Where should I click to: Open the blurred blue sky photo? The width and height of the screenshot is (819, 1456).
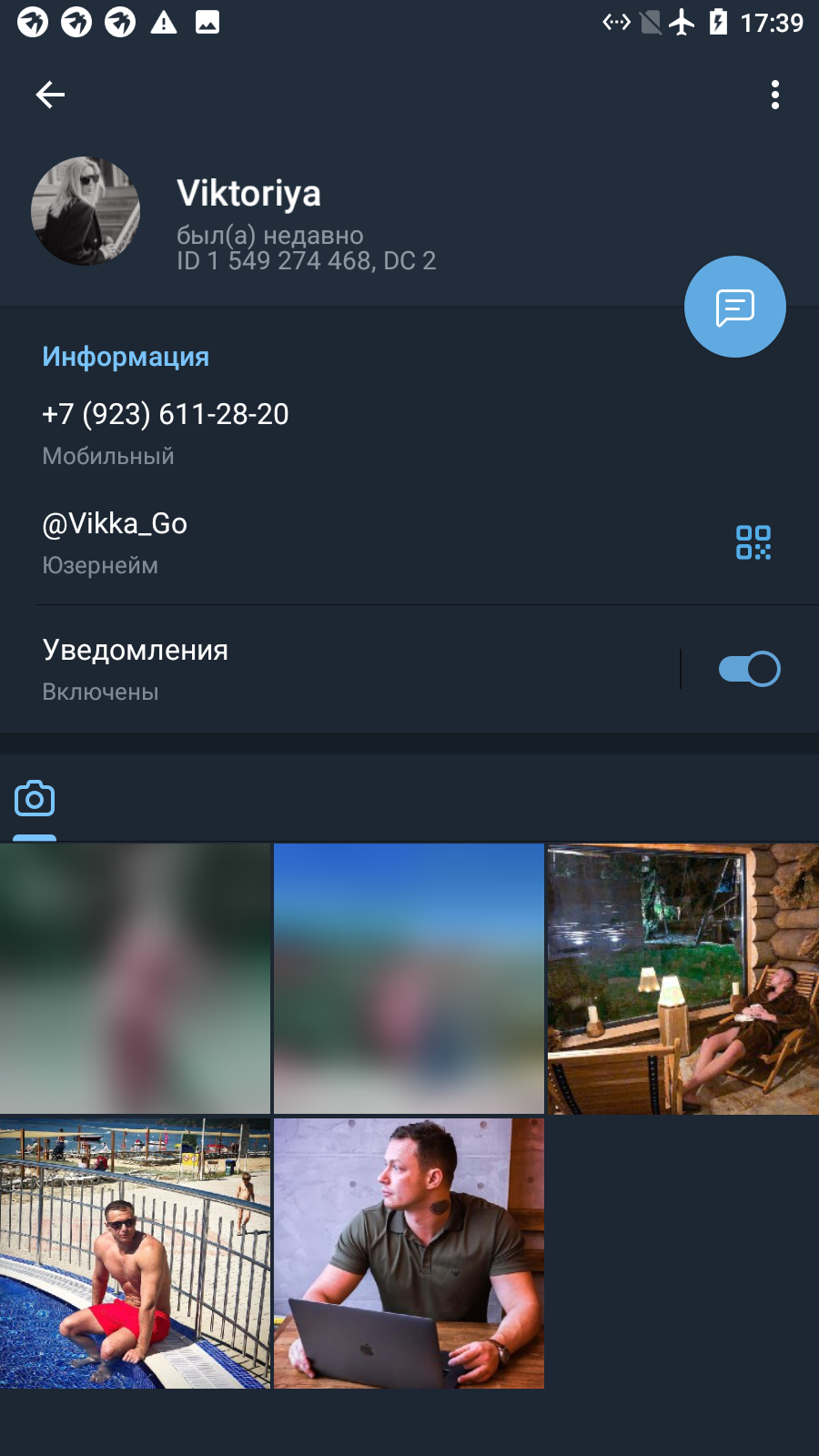tap(409, 978)
